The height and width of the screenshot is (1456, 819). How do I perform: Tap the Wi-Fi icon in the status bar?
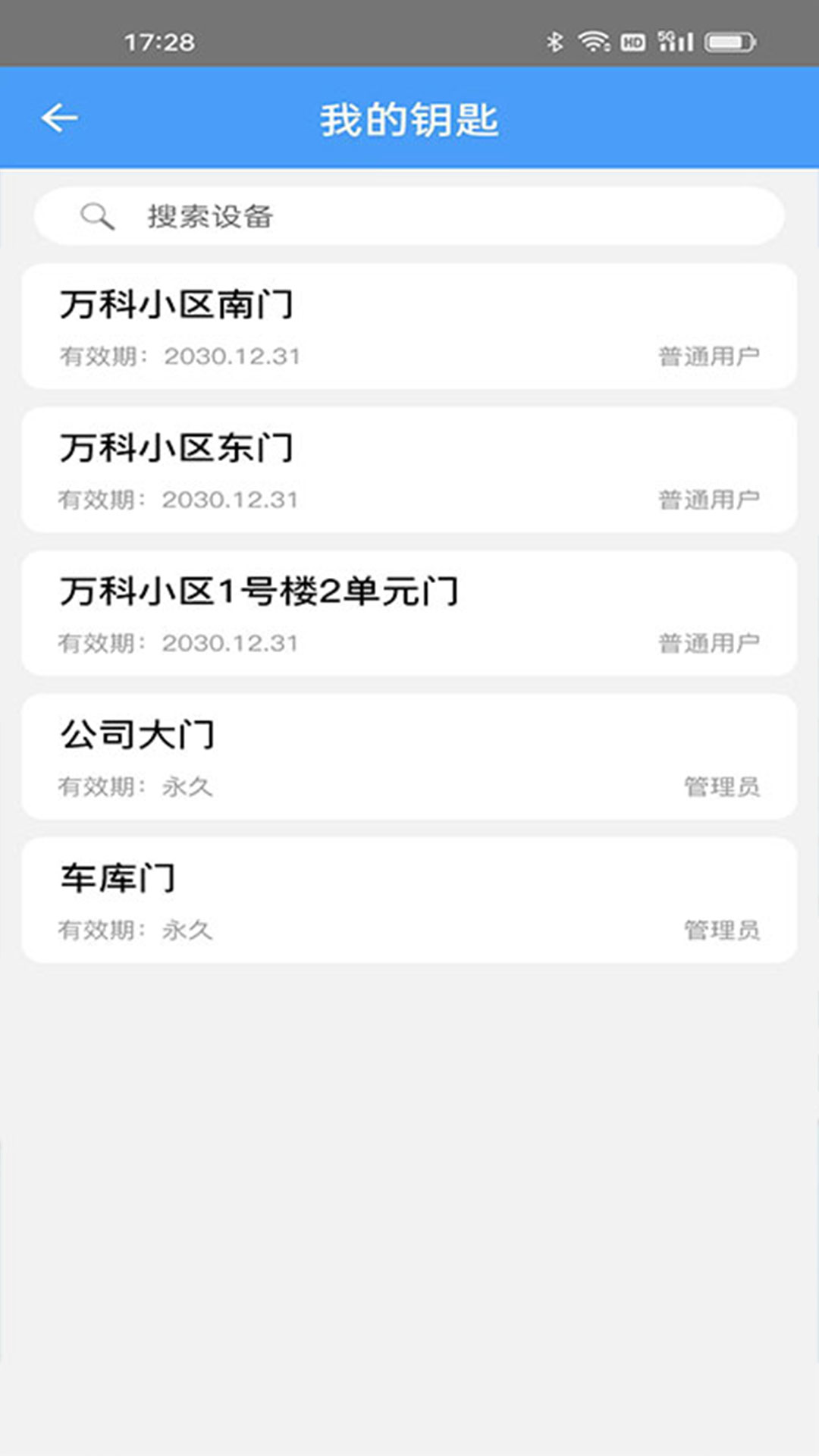[x=595, y=42]
